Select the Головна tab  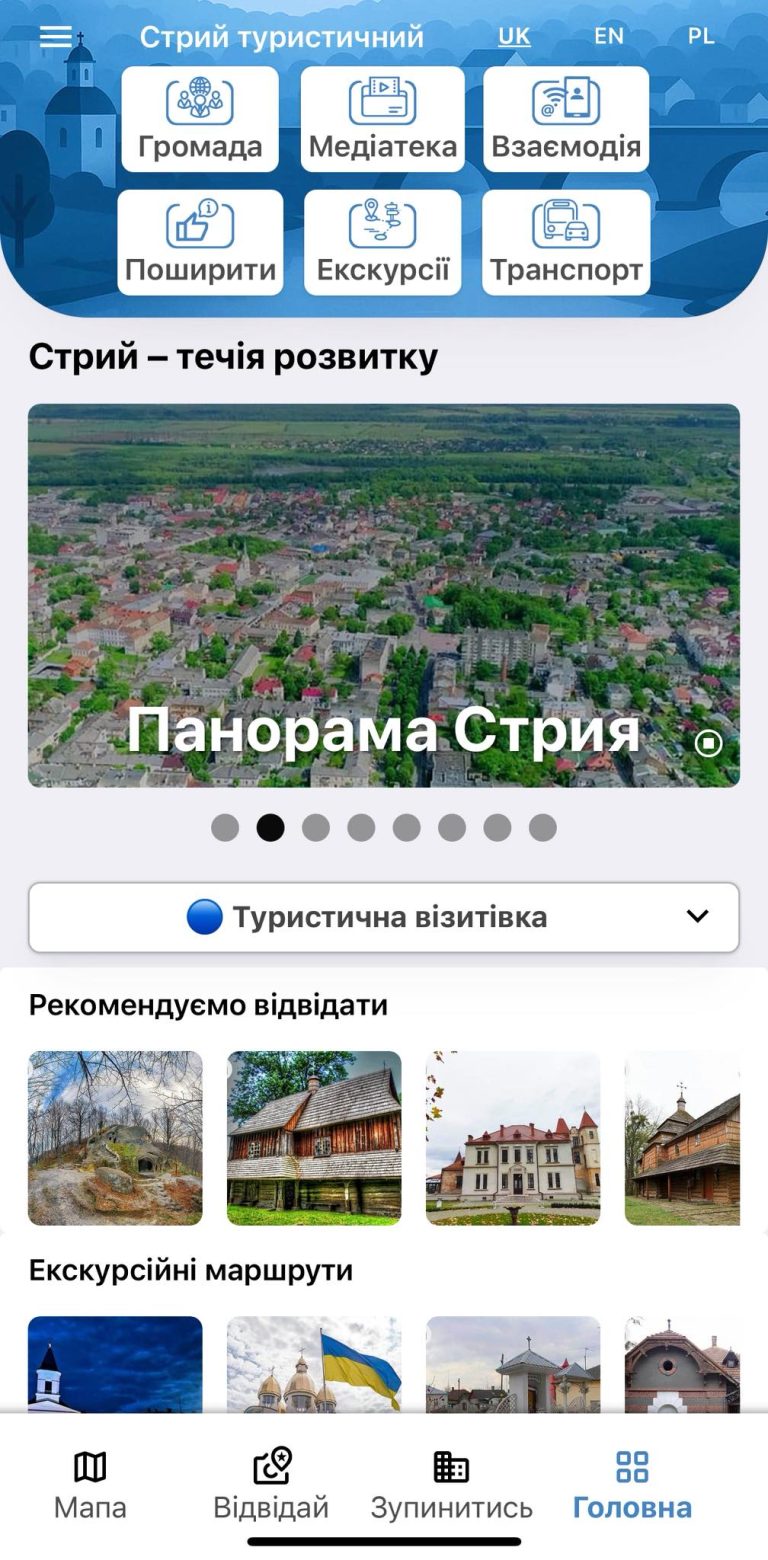coord(632,1485)
